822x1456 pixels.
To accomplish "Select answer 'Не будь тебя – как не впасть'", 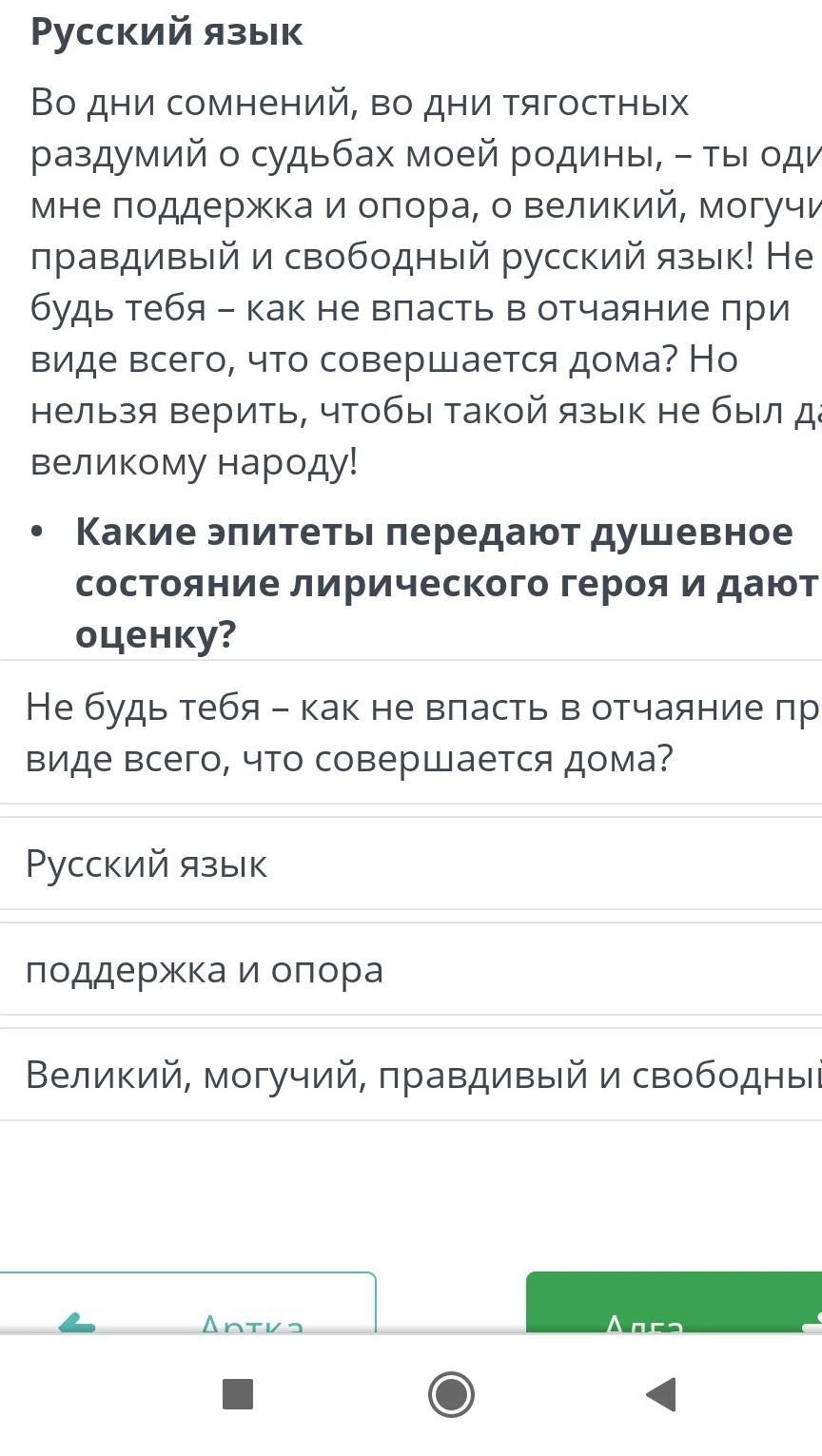I will click(411, 732).
